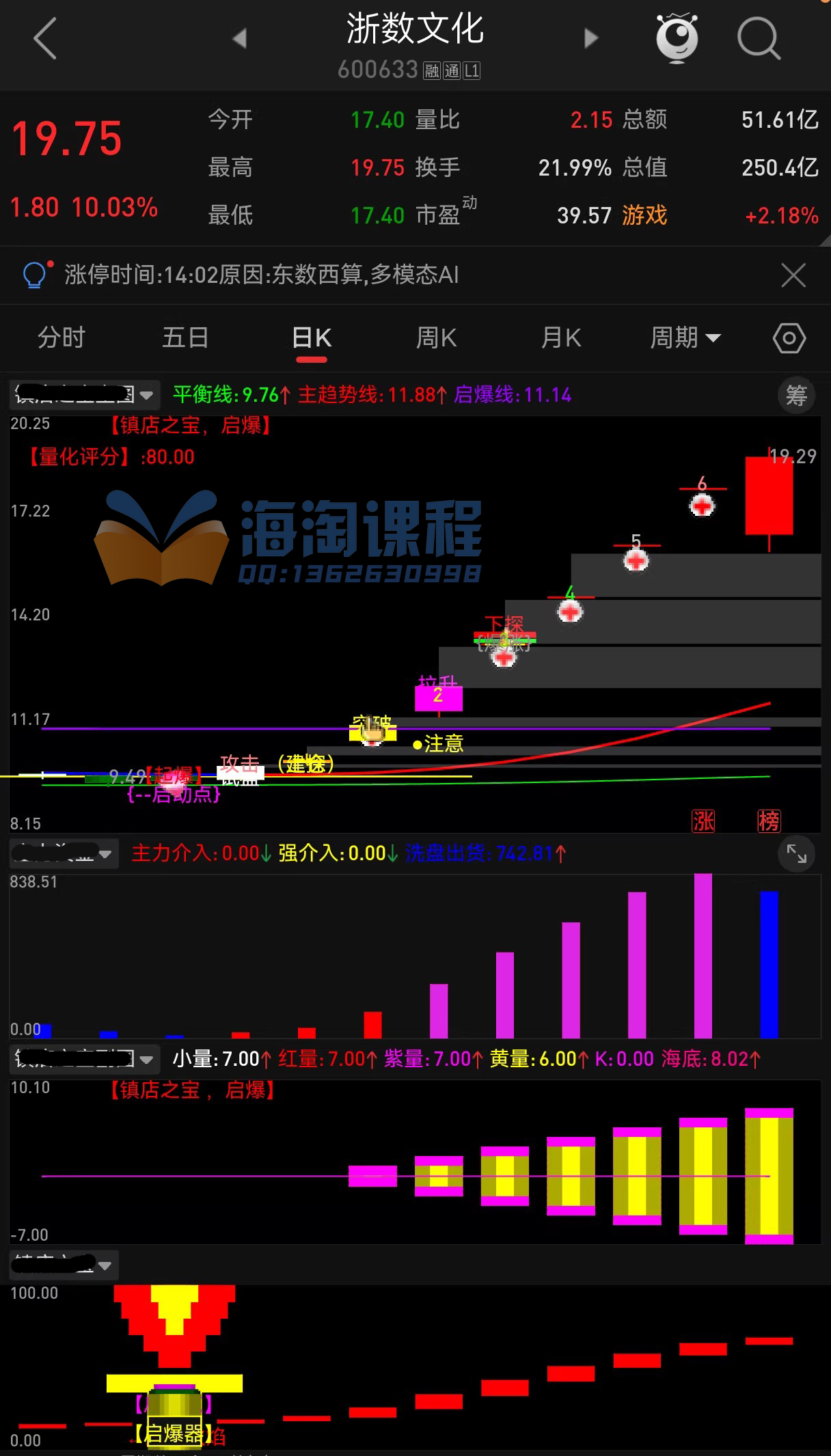Switch to the 月K chart tab
831x1456 pixels.
(560, 338)
